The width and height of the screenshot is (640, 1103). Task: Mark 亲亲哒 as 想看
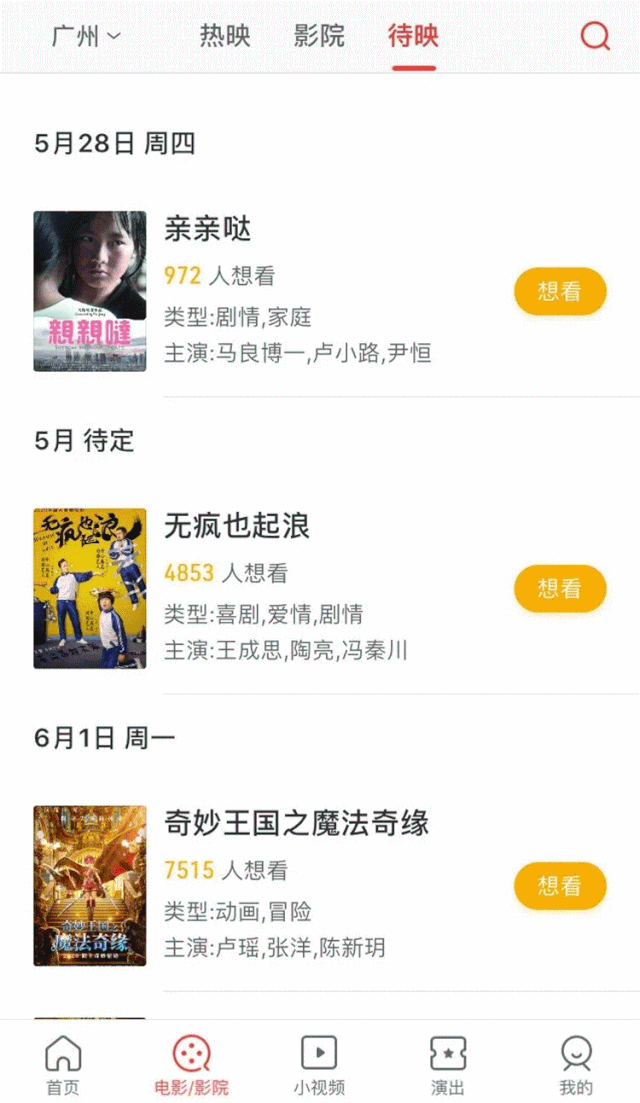click(x=560, y=291)
